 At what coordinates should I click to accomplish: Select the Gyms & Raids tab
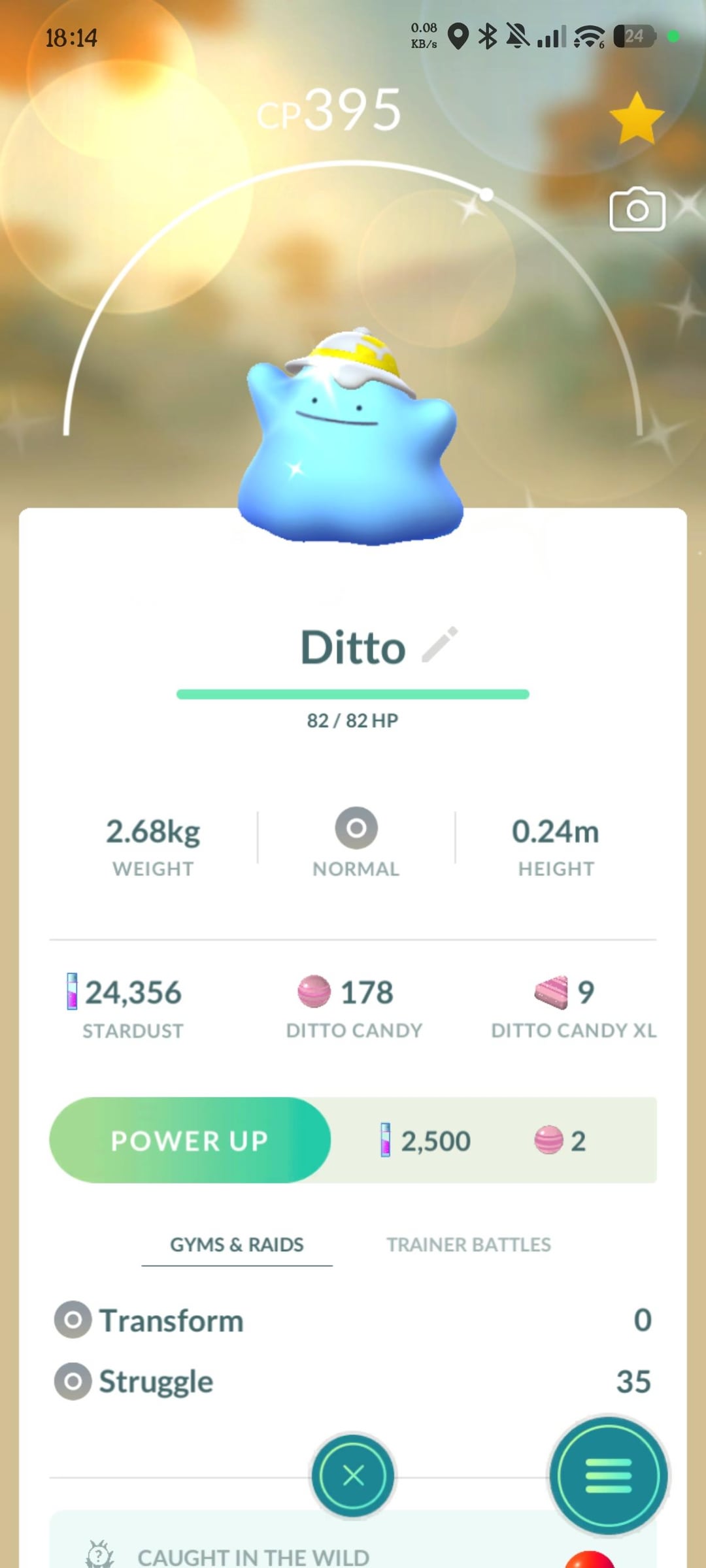point(237,1245)
